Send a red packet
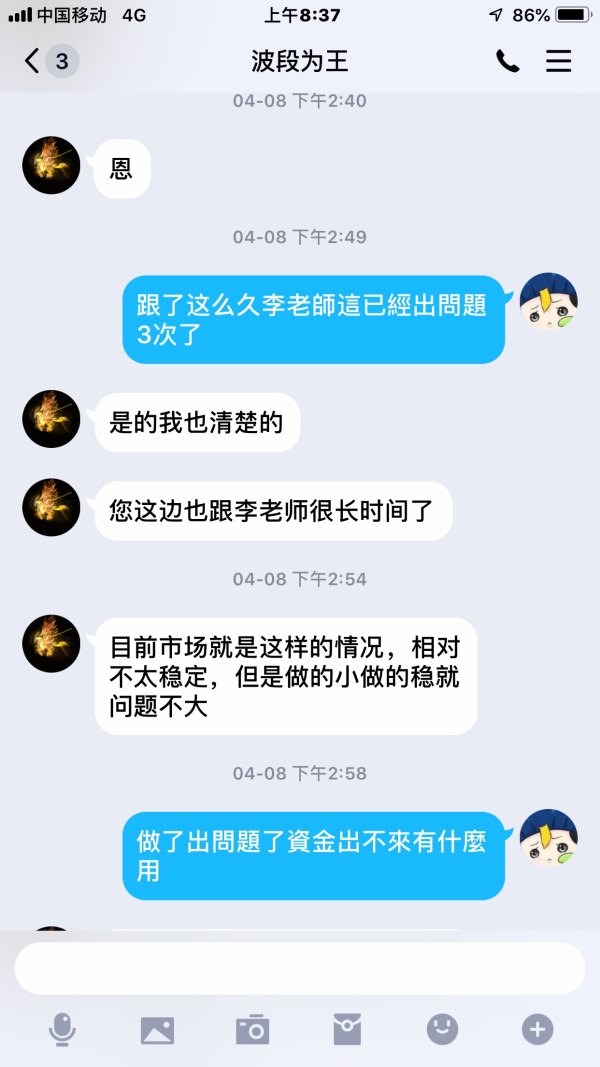This screenshot has height=1067, width=600. click(x=347, y=1029)
